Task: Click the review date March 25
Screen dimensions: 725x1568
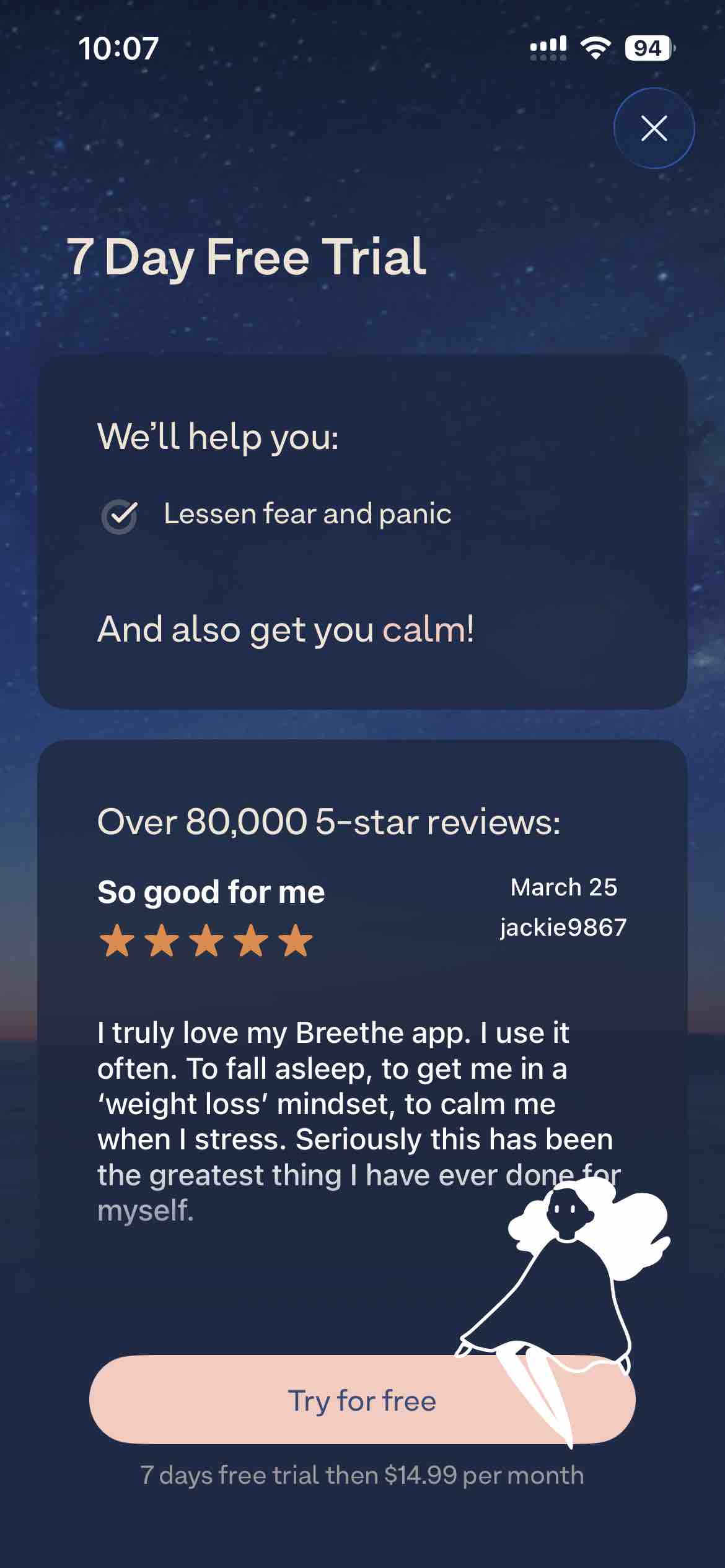Action: (565, 887)
